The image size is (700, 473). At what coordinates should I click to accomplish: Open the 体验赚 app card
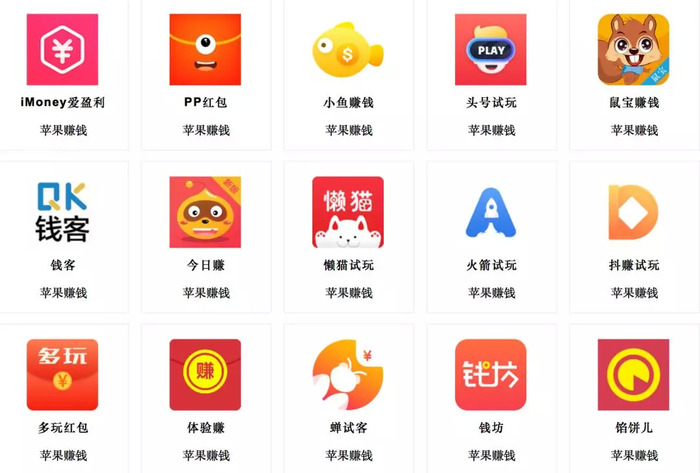pyautogui.click(x=206, y=375)
